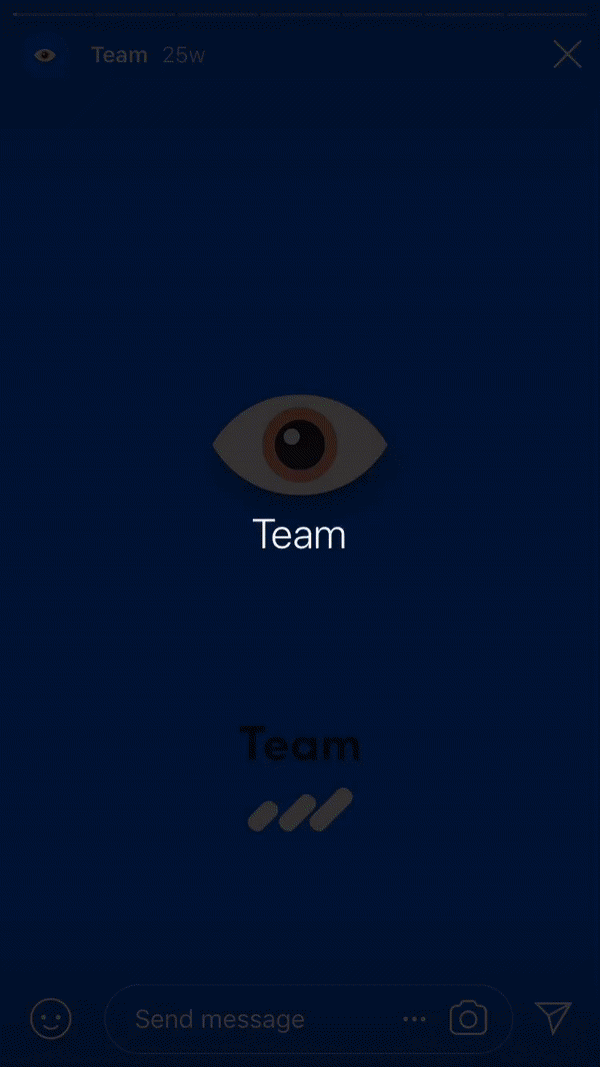Open the emoji reaction picker
This screenshot has height=1067, width=600.
50,1019
